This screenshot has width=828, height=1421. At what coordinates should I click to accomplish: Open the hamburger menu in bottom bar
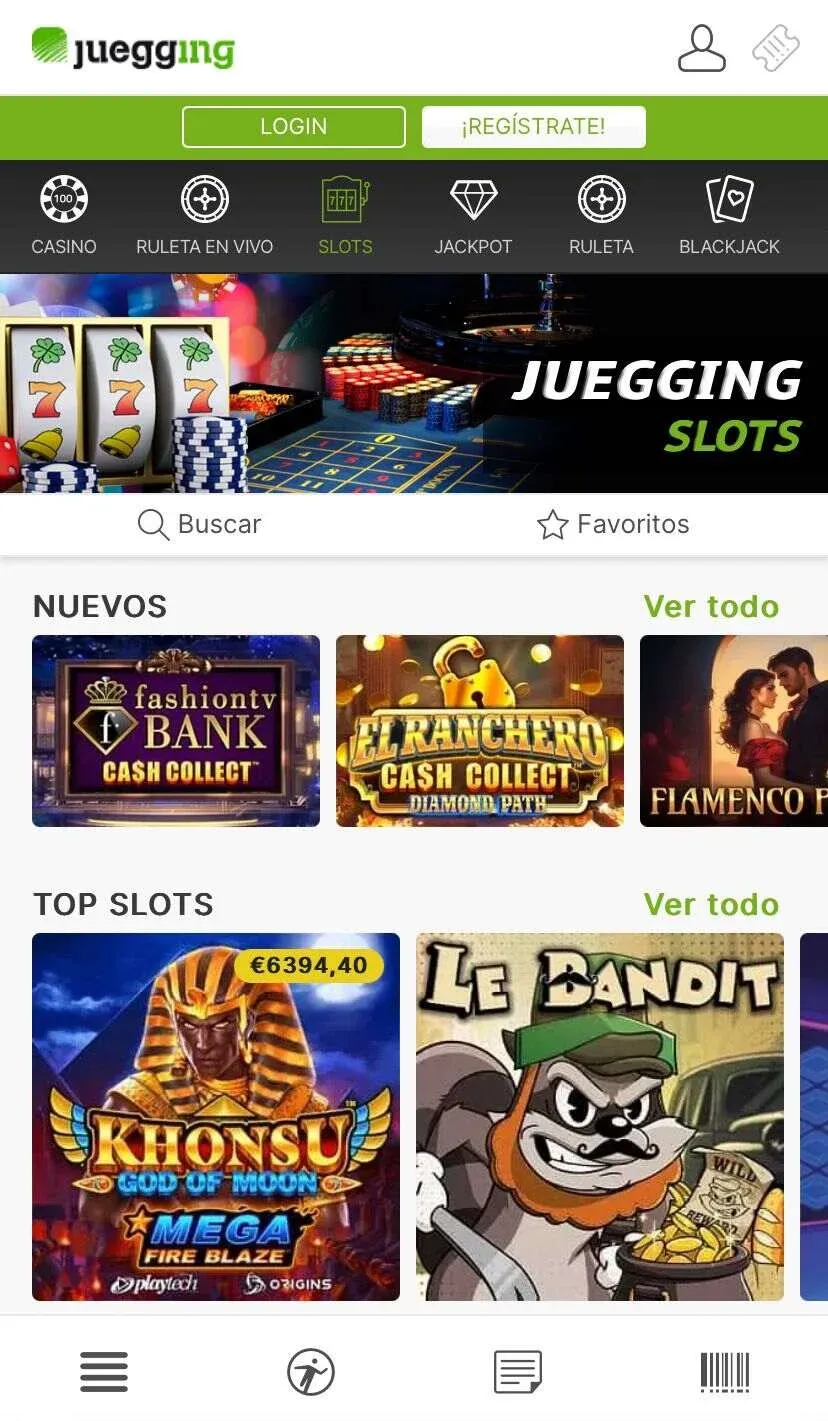point(103,1372)
